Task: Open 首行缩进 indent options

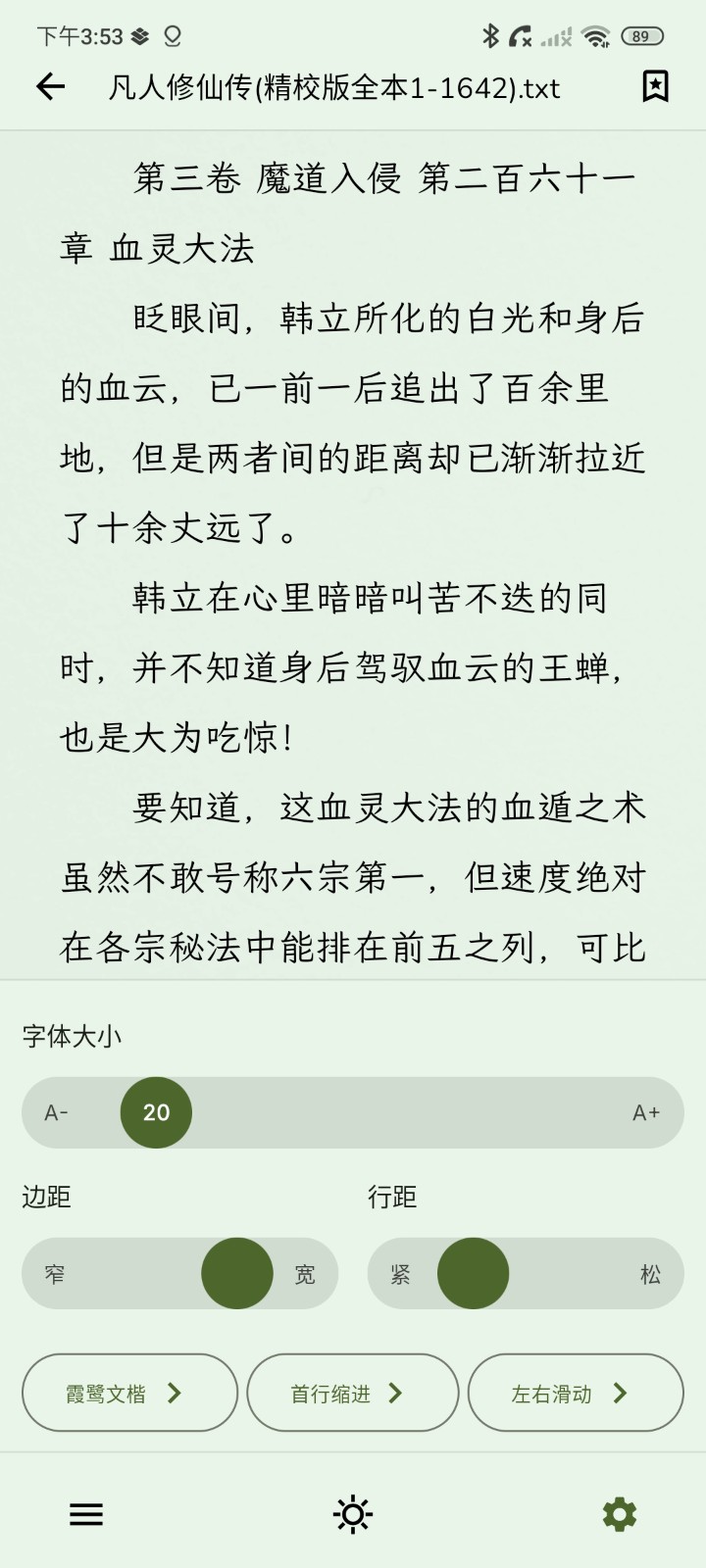Action: [352, 1393]
